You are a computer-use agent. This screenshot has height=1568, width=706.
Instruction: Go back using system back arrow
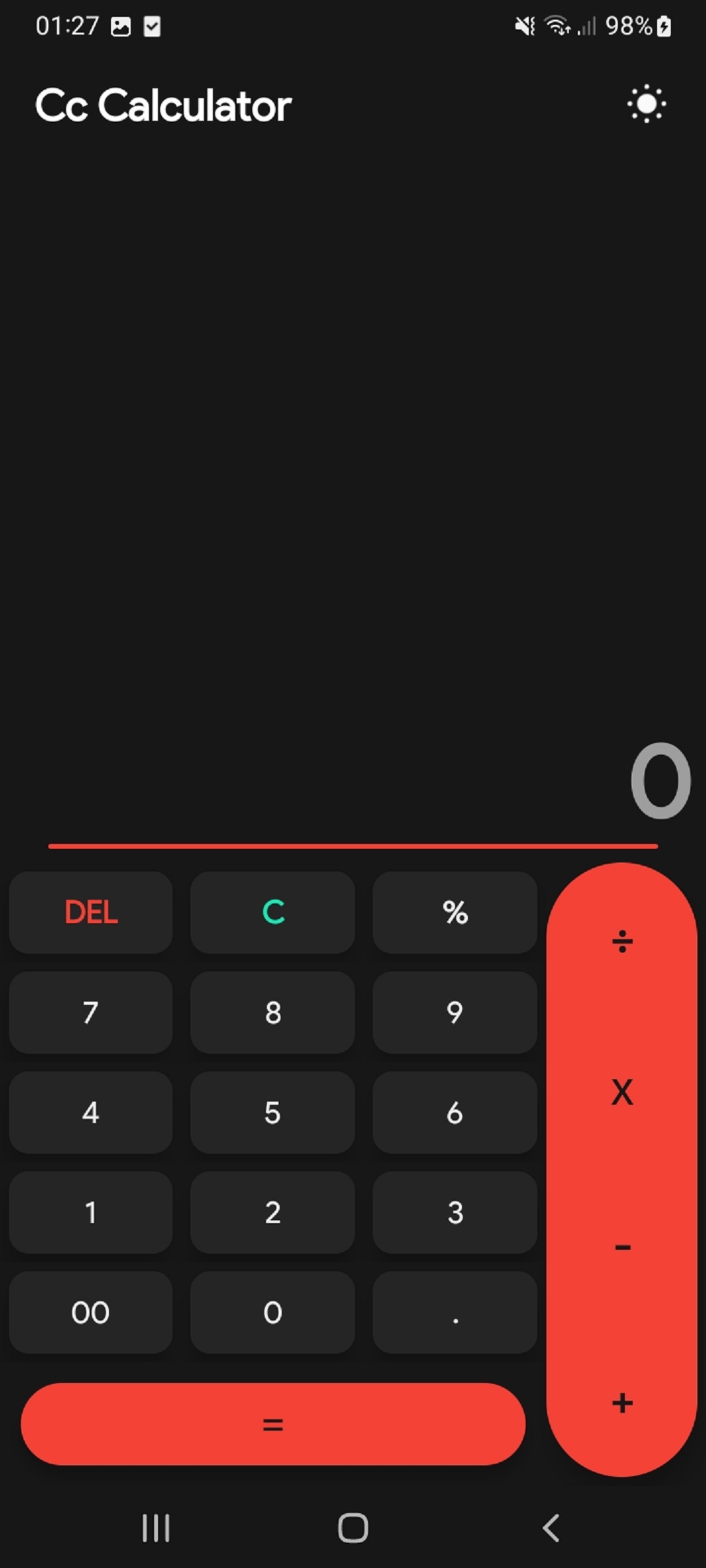[551, 1528]
